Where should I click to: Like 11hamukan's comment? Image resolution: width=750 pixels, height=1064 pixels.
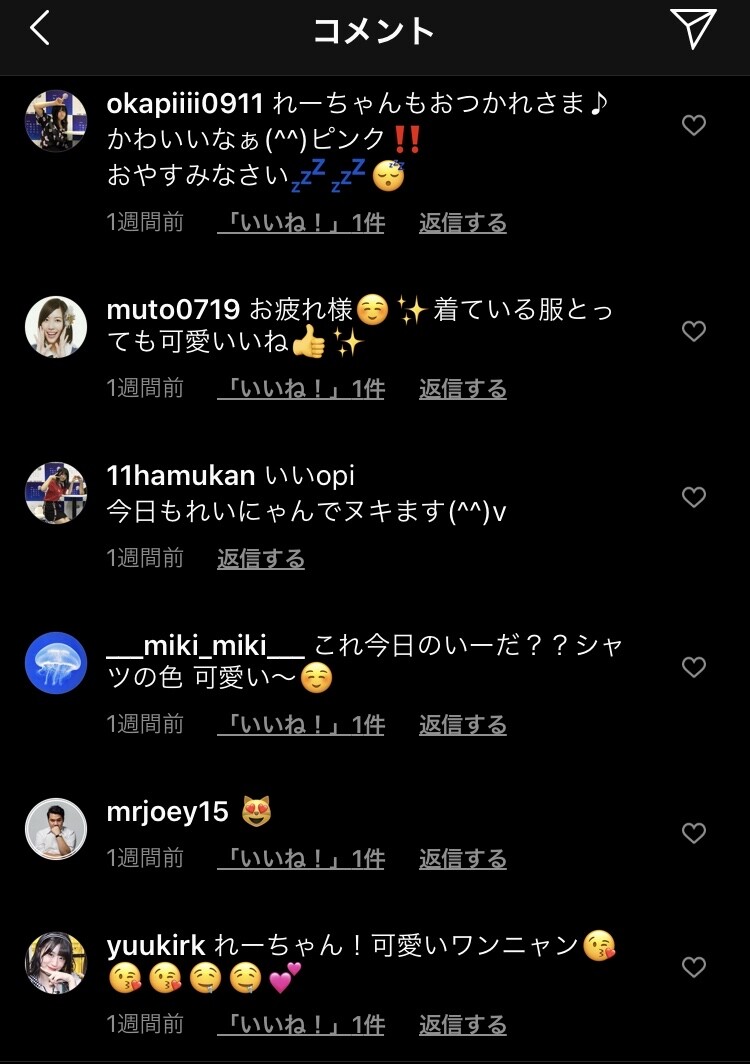(x=694, y=497)
